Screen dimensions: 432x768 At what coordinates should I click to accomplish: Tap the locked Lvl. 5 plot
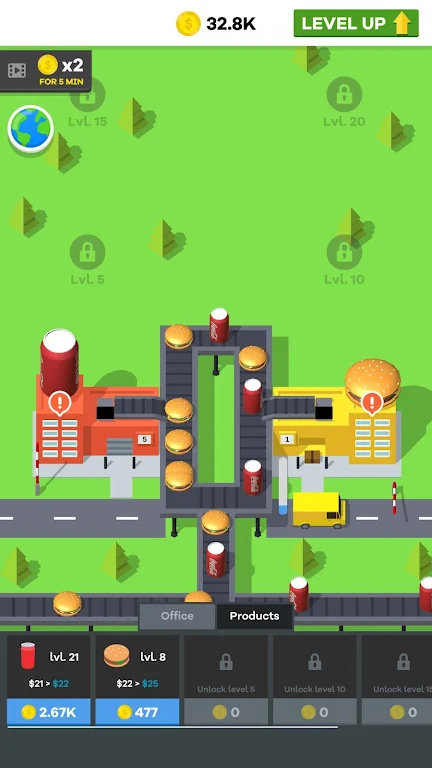click(87, 260)
